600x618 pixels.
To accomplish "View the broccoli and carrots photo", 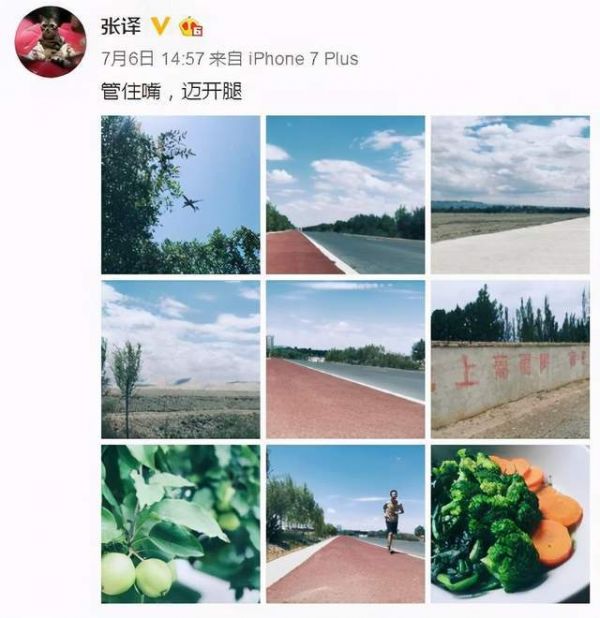I will pyautogui.click(x=509, y=524).
